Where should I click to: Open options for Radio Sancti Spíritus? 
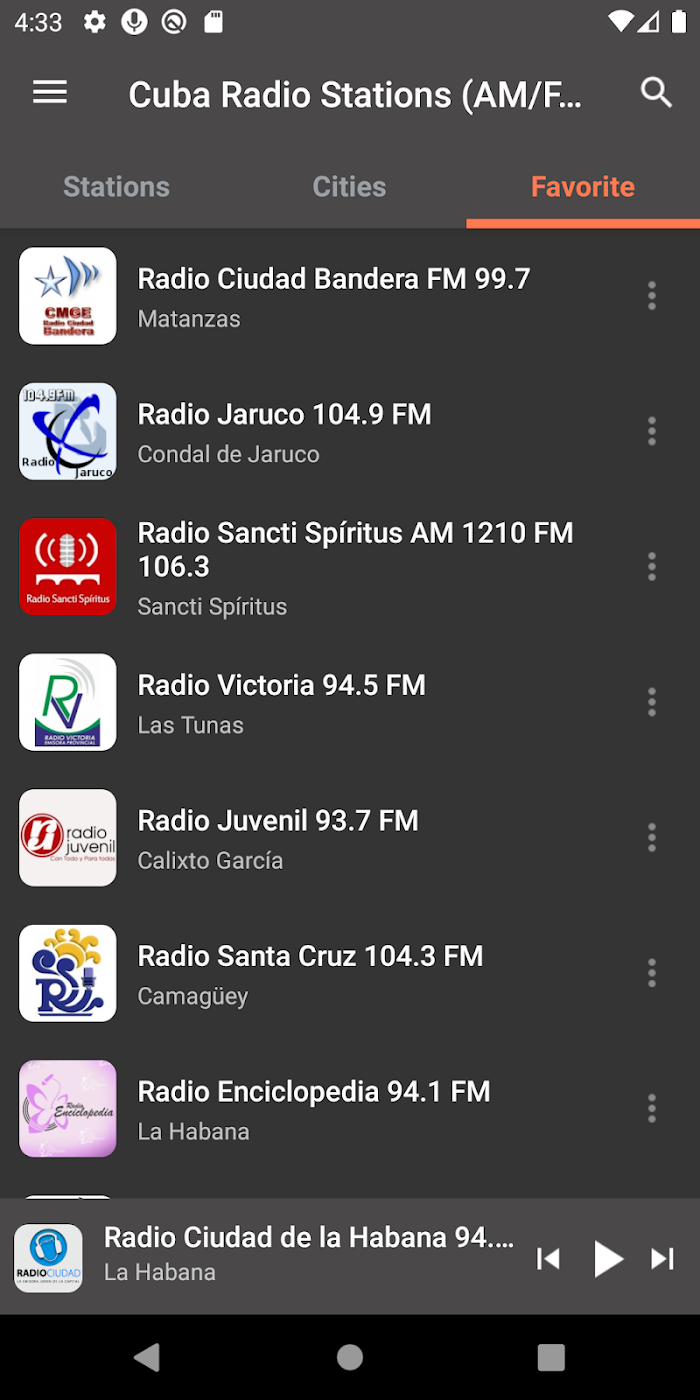[x=652, y=567]
